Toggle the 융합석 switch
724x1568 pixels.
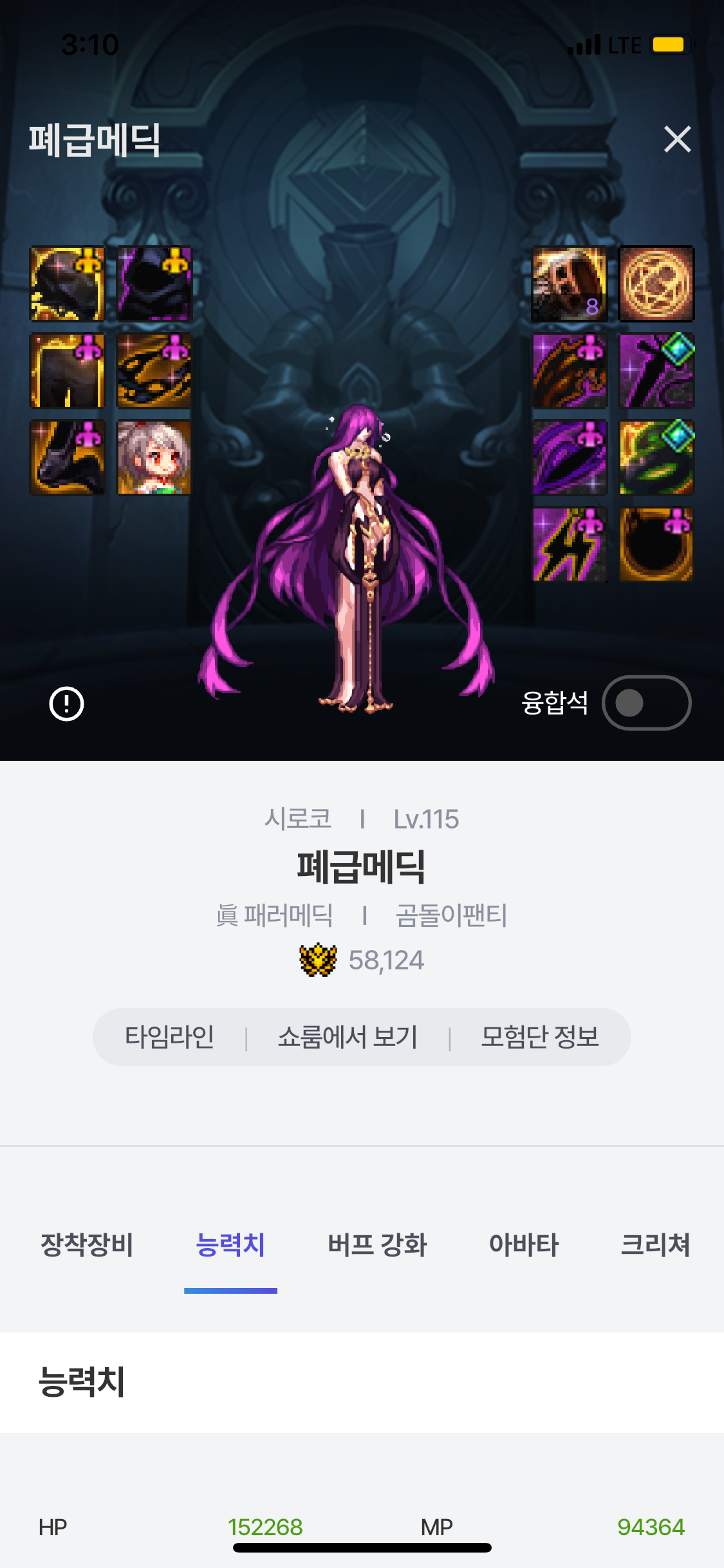click(x=646, y=703)
